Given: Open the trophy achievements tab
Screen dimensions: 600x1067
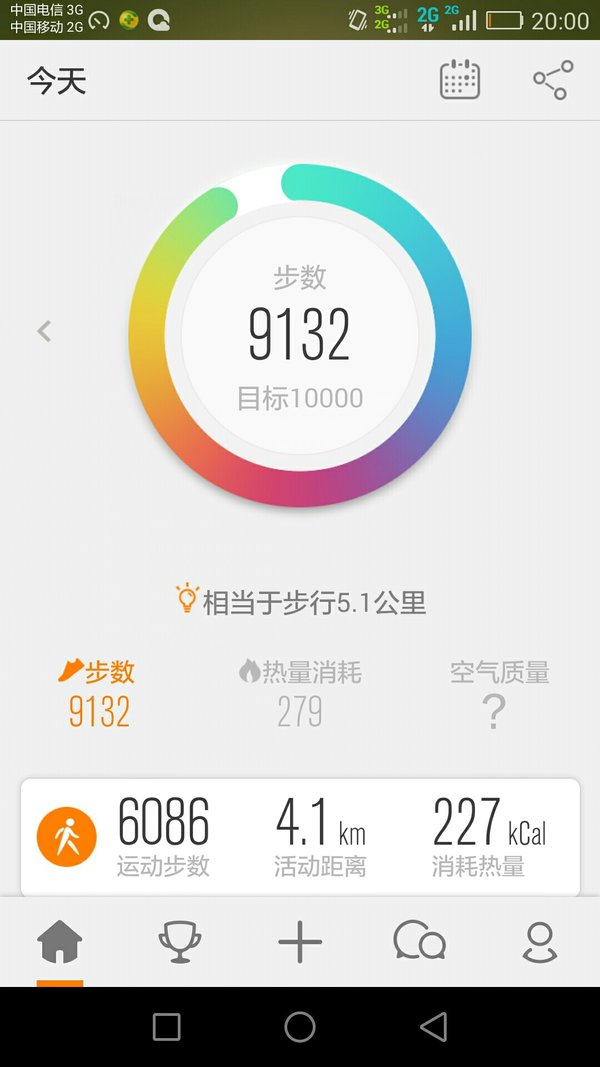Looking at the screenshot, I should (180, 942).
